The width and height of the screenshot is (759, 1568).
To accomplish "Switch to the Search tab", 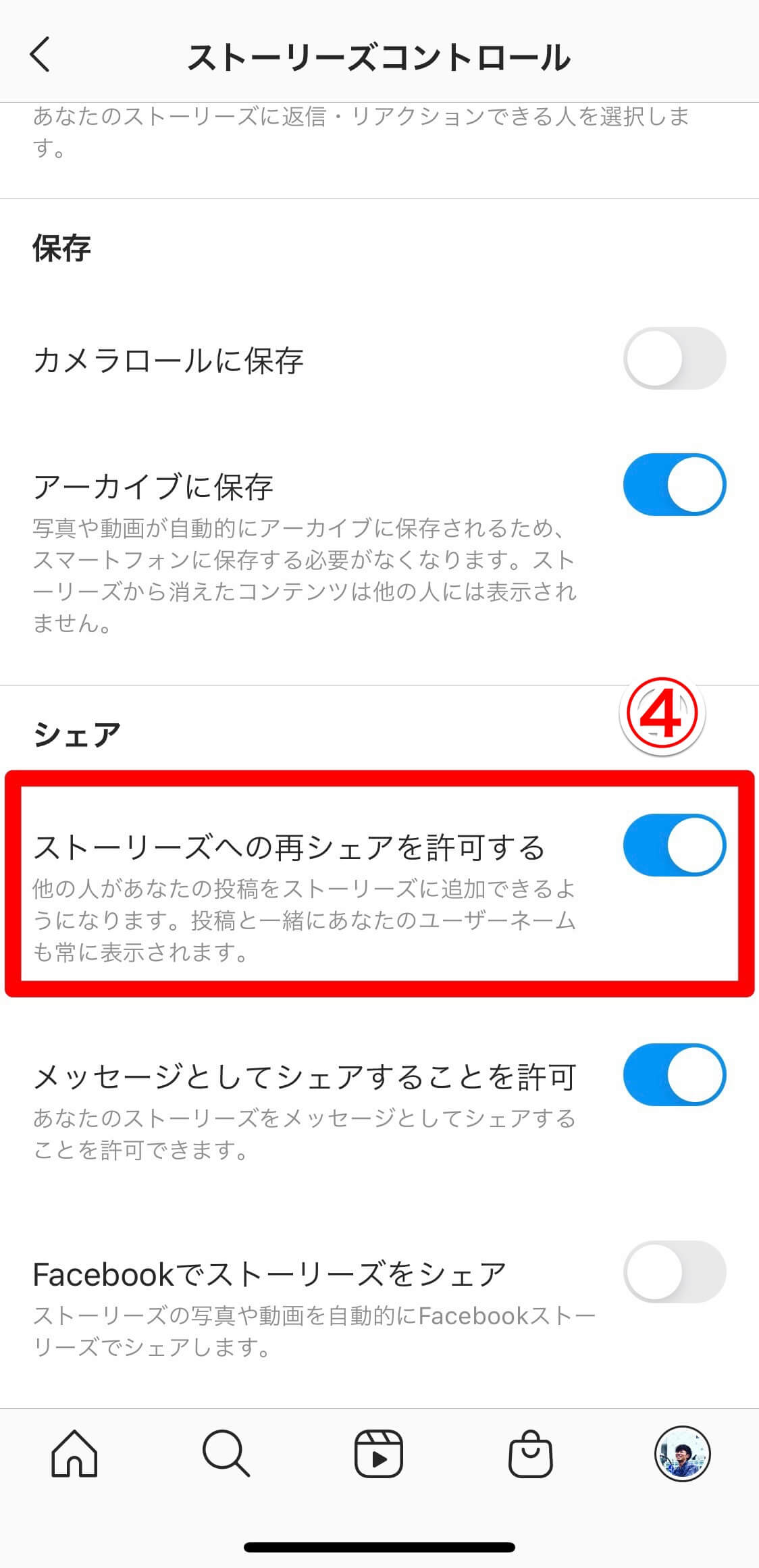I will pos(226,1454).
